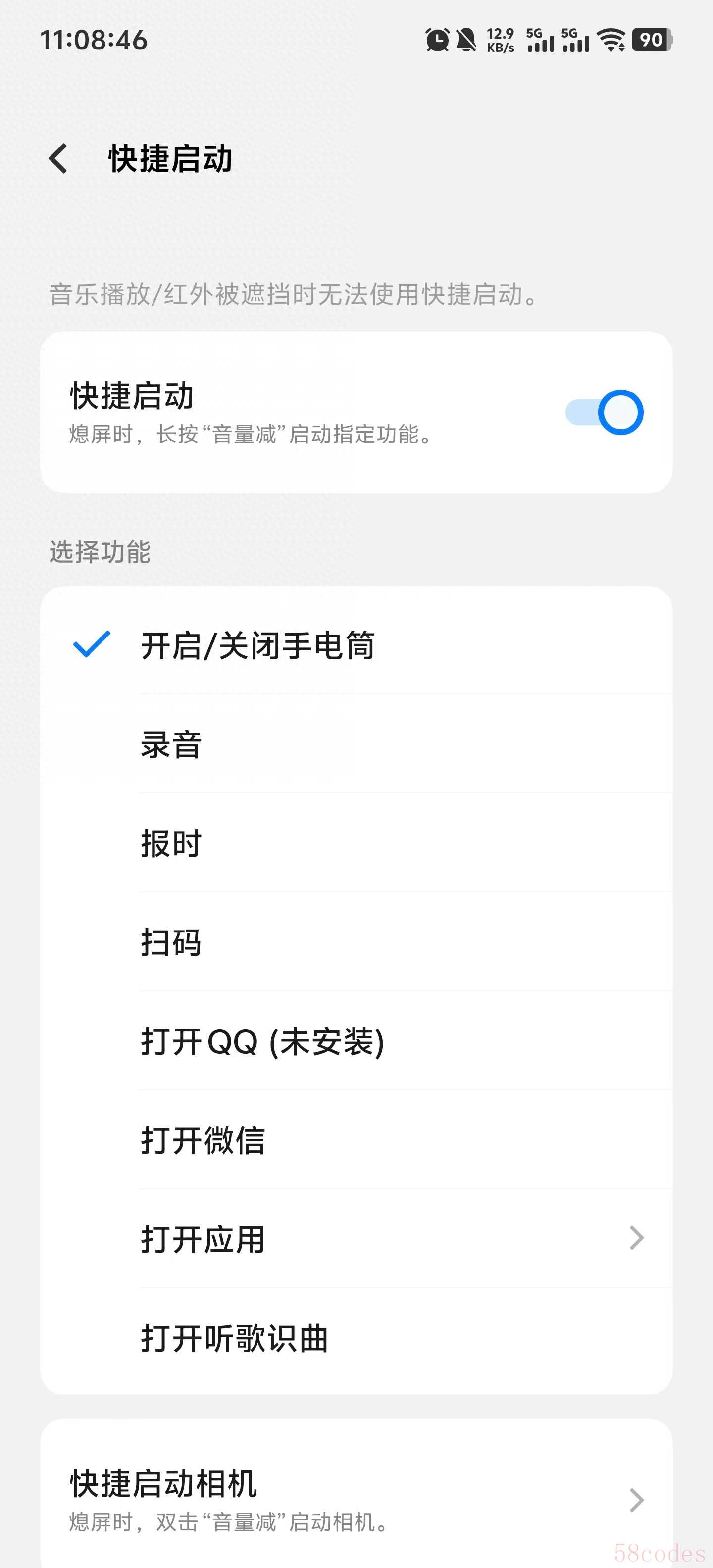Screen dimensions: 713x1568
Task: Go back from 快捷启动 settings
Action: (x=58, y=159)
